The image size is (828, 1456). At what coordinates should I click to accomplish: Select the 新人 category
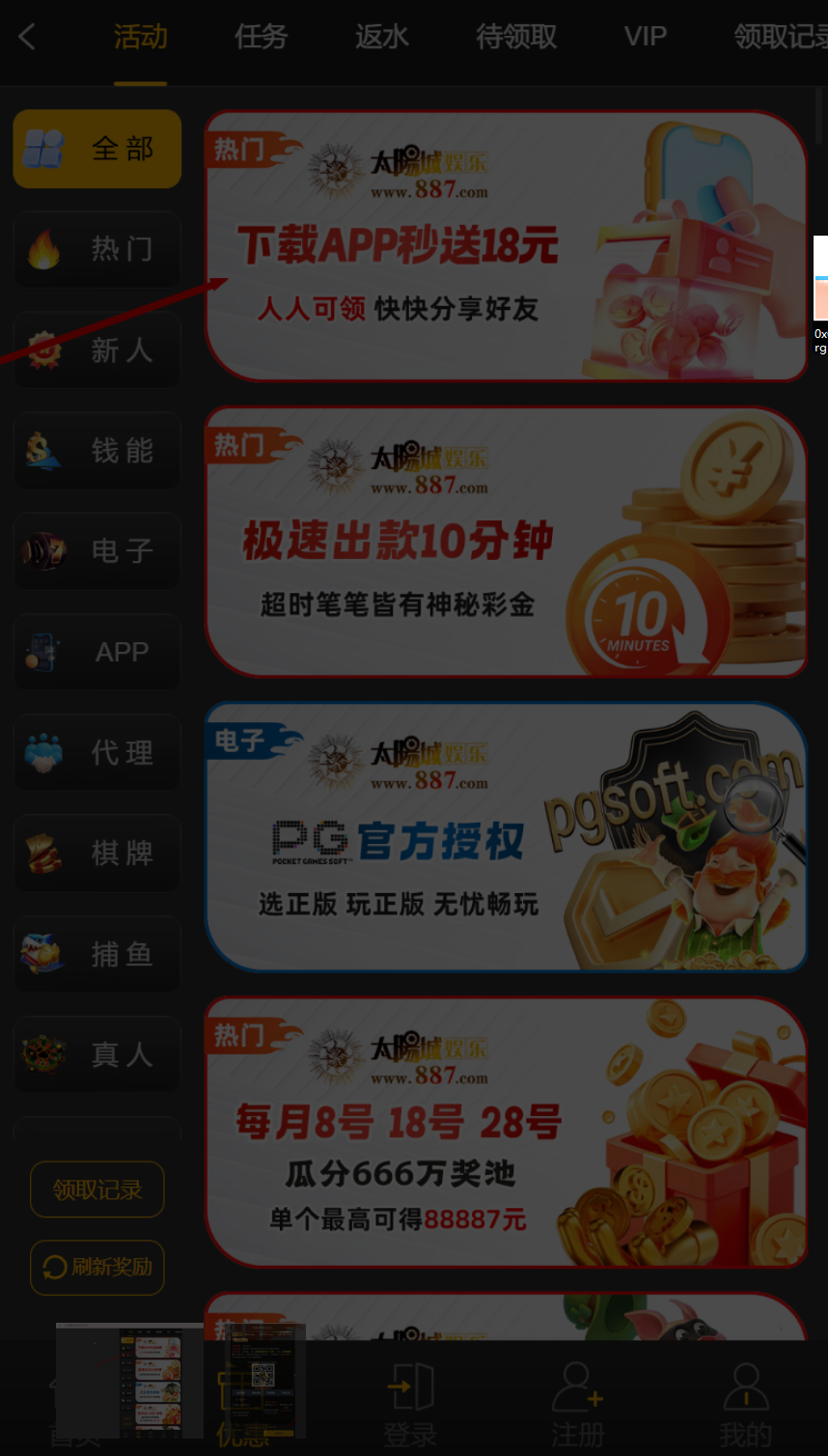pyautogui.click(x=97, y=350)
